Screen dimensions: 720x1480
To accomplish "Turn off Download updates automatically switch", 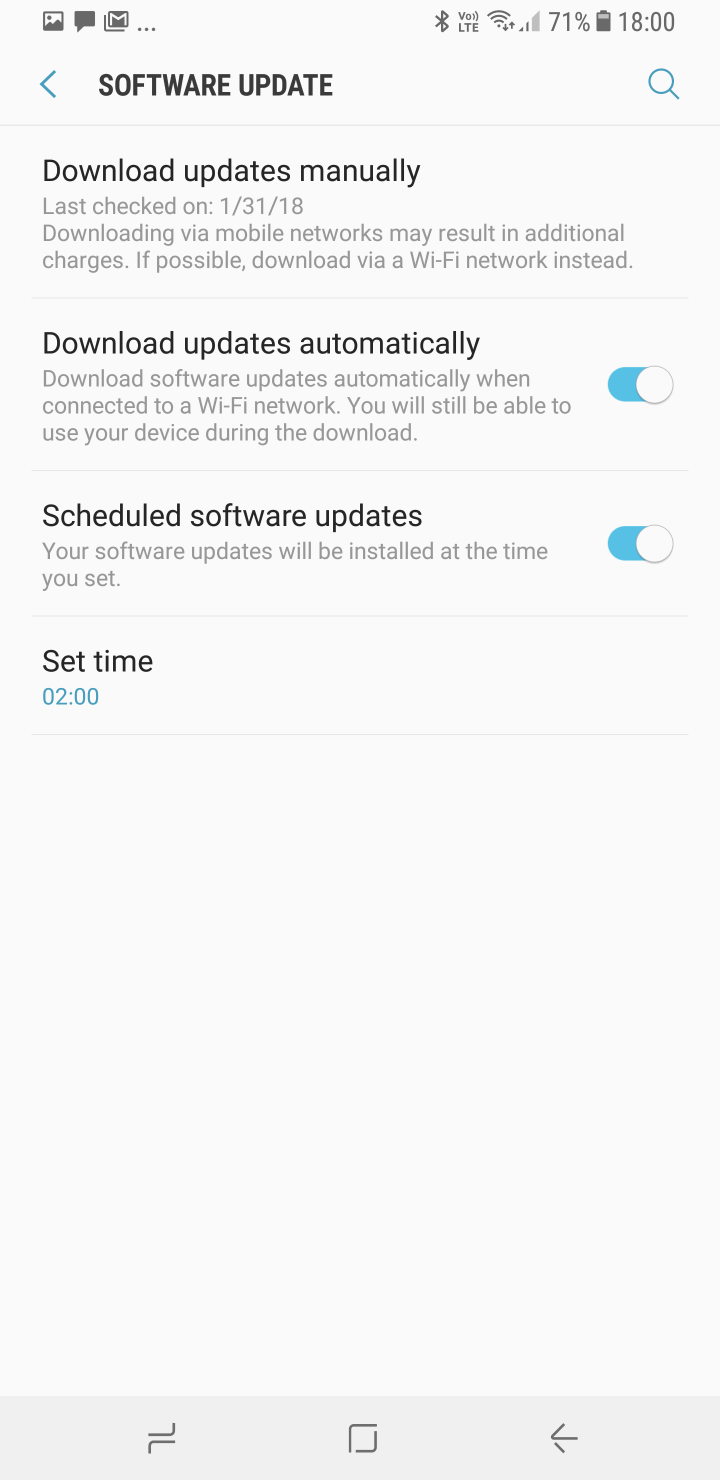I will 640,385.
